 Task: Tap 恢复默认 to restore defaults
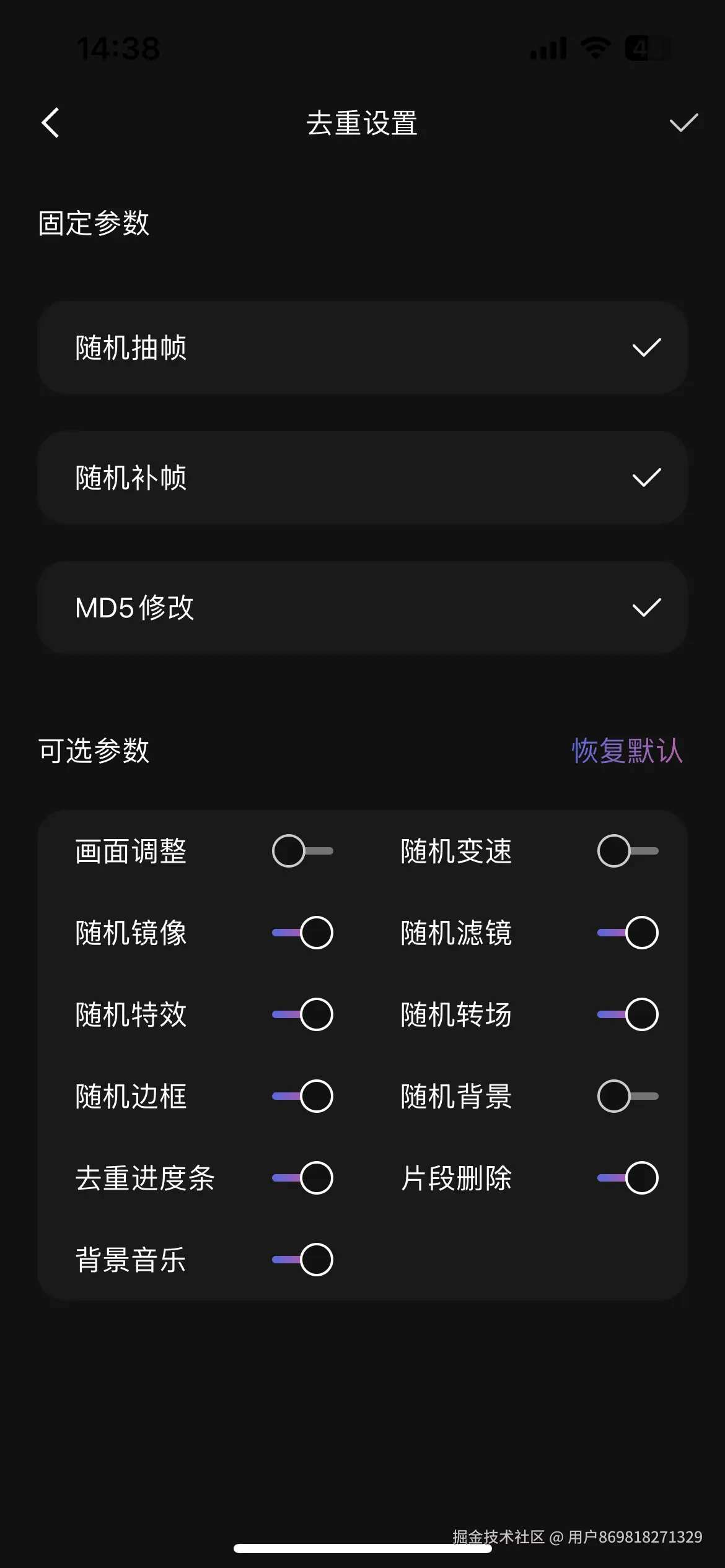point(626,751)
